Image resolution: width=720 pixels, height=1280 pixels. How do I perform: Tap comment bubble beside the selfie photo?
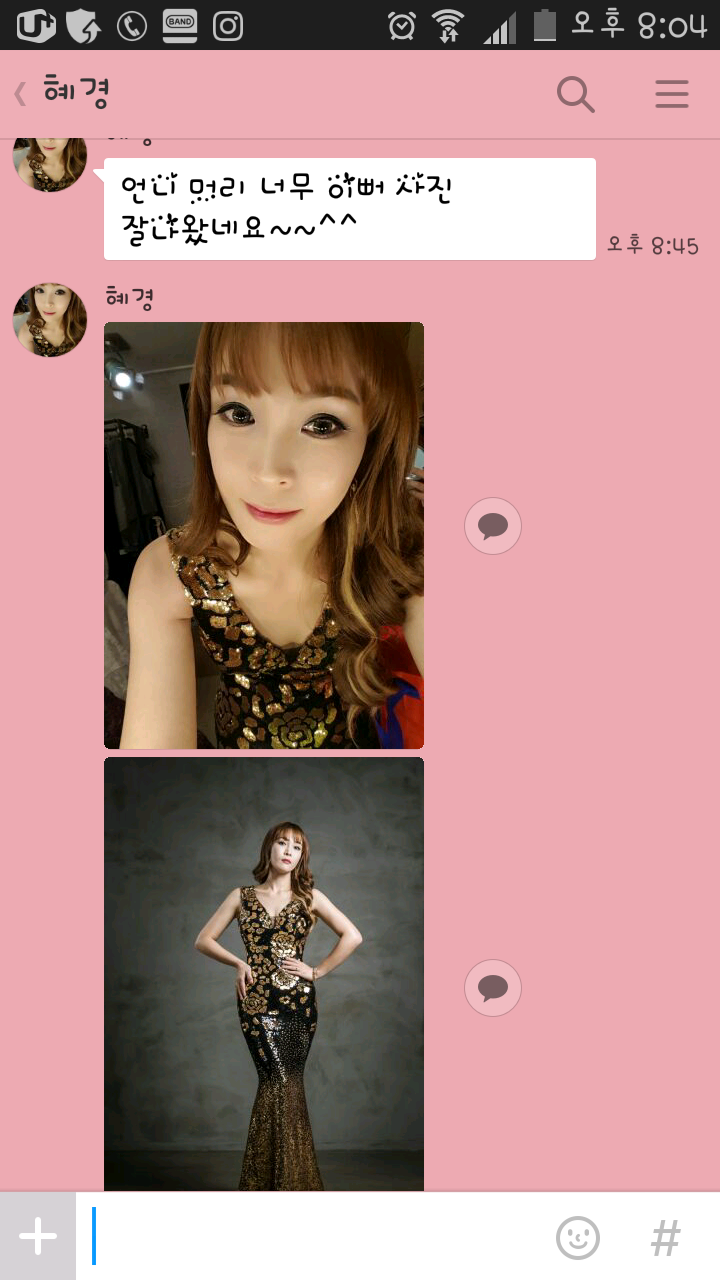tap(493, 526)
